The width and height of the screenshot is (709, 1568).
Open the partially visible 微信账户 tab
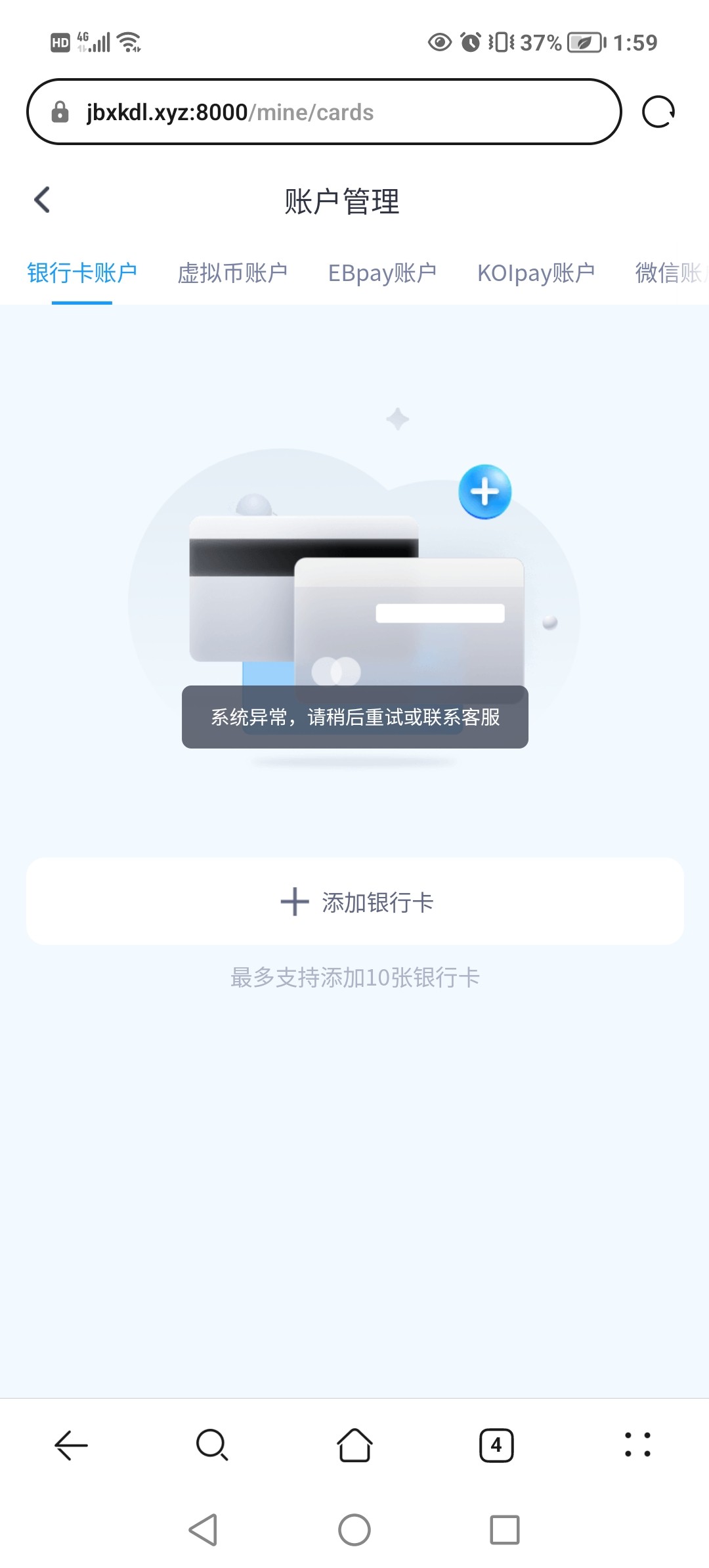[670, 273]
